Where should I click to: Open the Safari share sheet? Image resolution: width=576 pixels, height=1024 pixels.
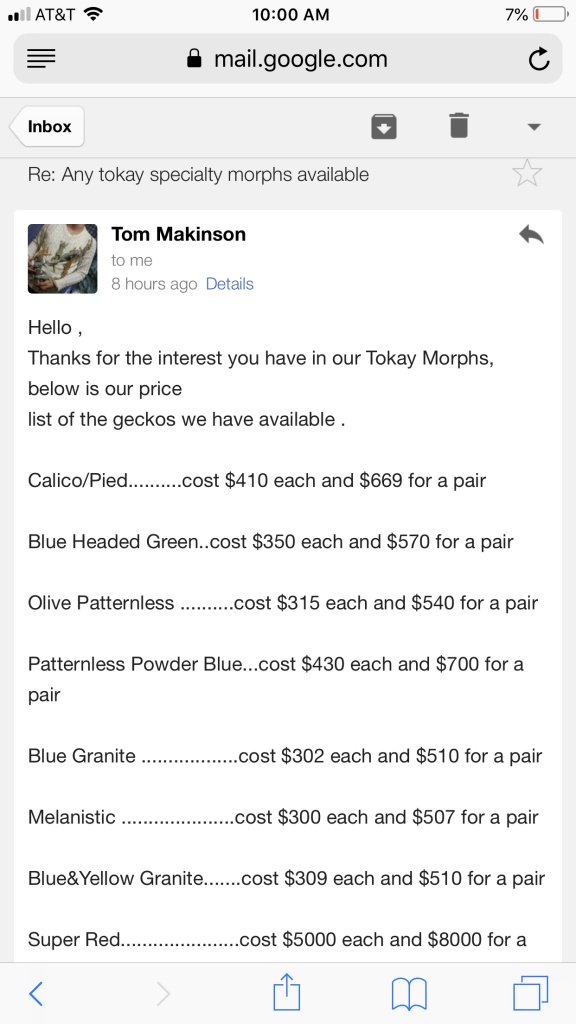pyautogui.click(x=287, y=991)
